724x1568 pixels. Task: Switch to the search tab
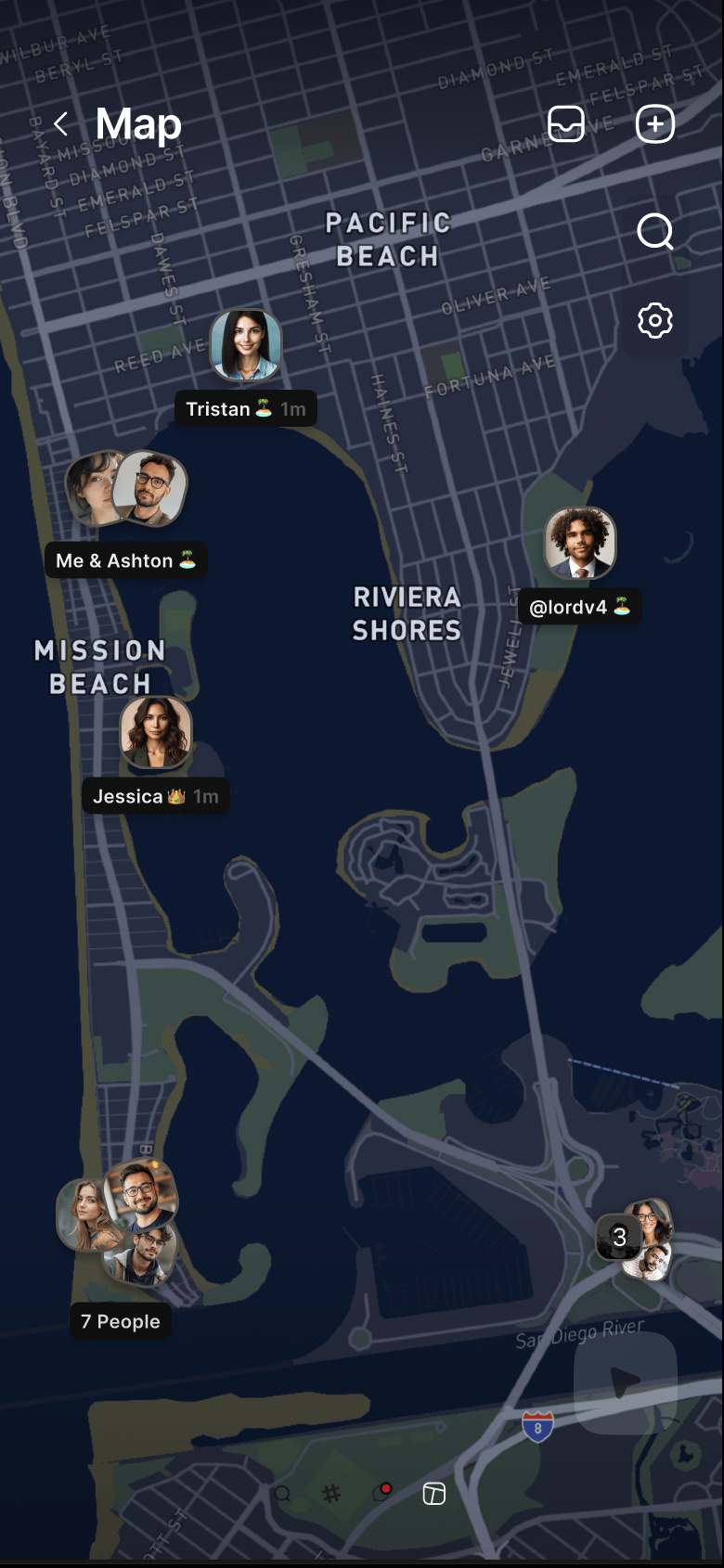point(283,1494)
